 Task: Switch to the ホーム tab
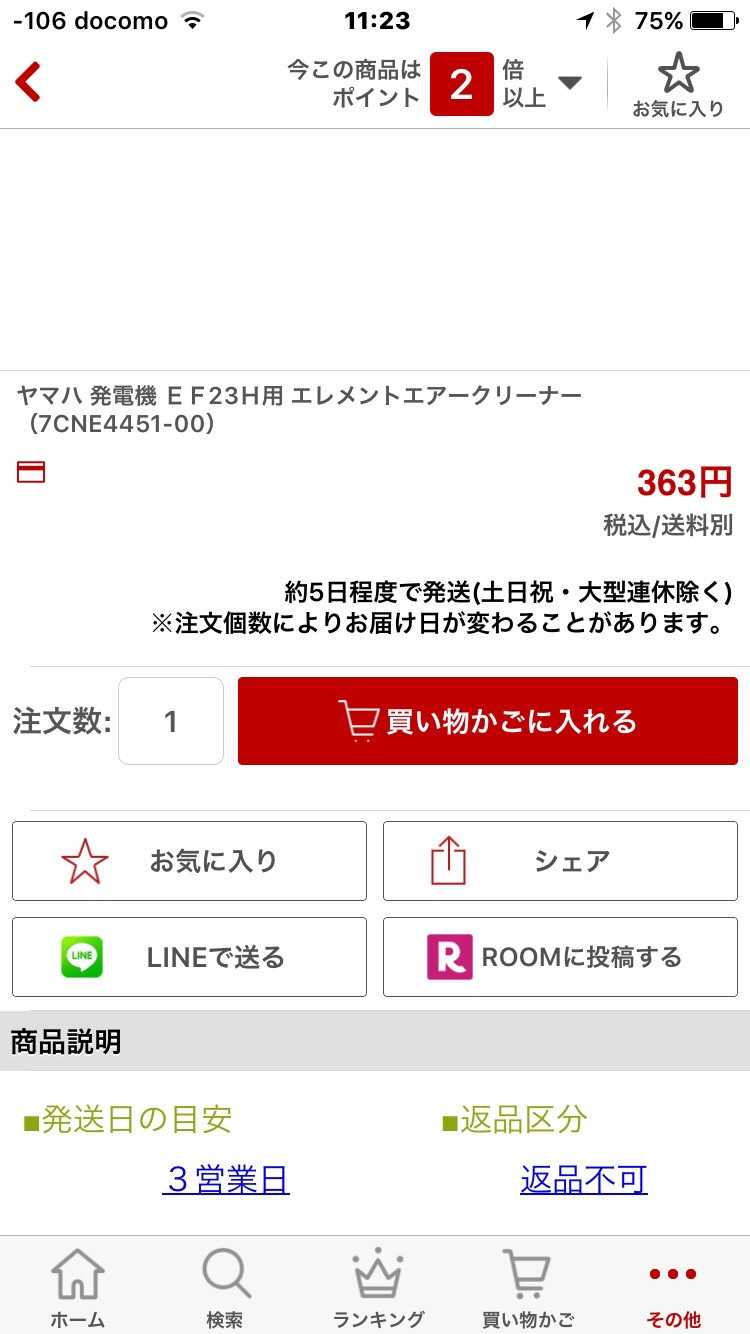click(77, 1288)
